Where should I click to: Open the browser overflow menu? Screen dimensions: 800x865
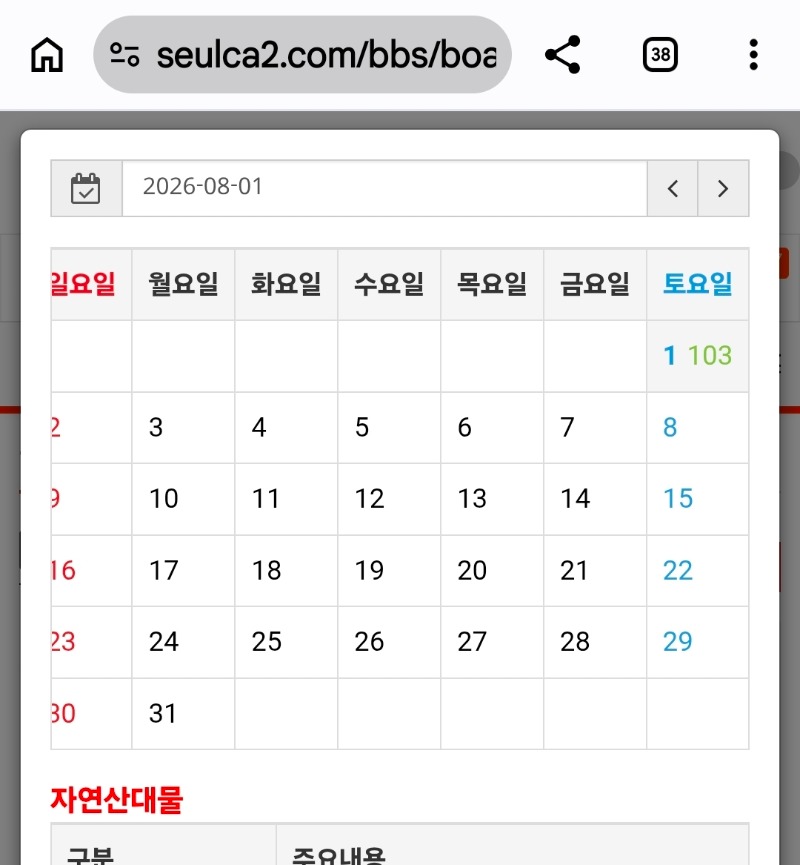(x=754, y=55)
